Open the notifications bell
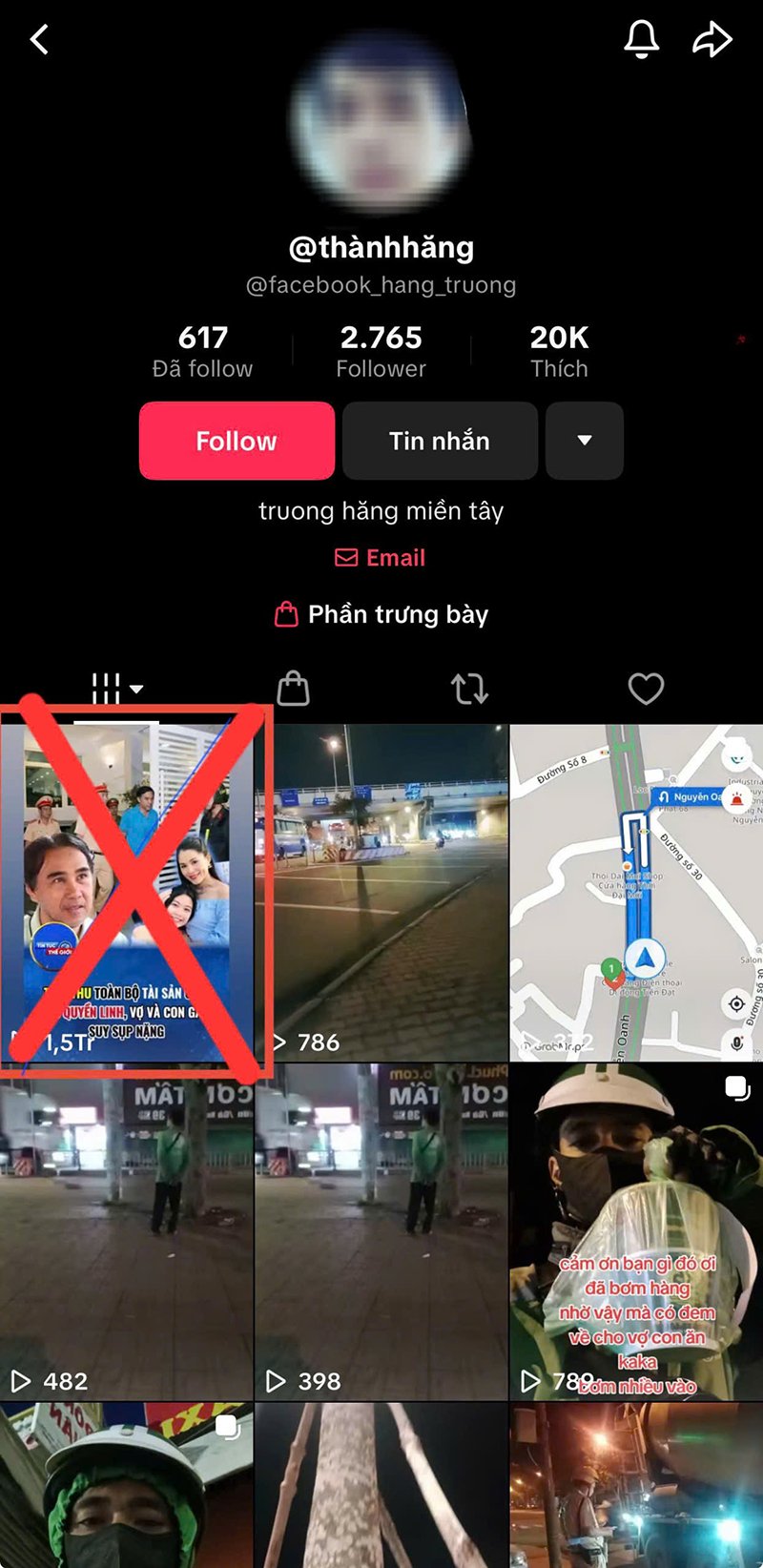The height and width of the screenshot is (1568, 763). [641, 39]
